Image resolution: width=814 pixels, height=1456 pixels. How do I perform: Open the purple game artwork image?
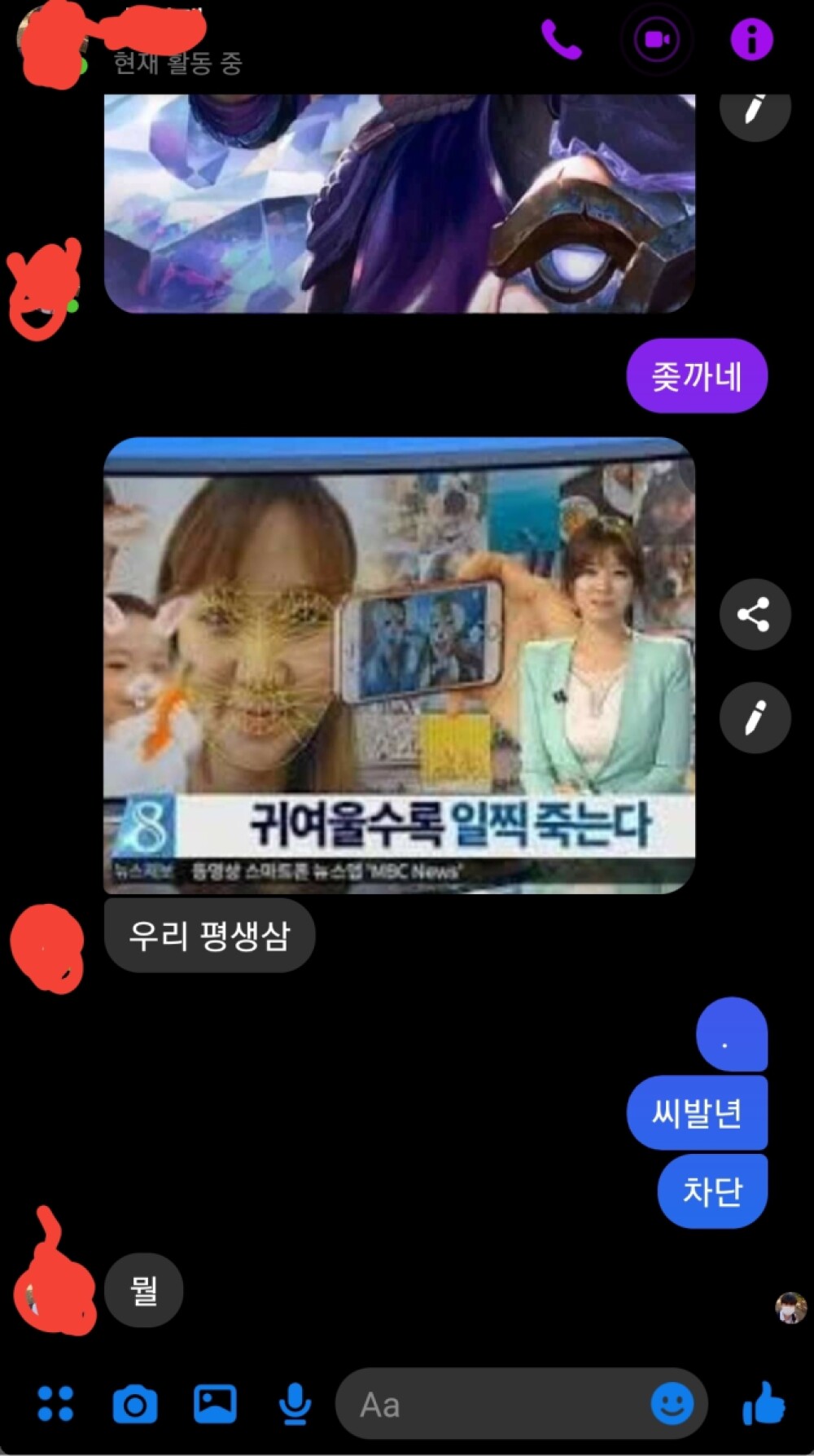pyautogui.click(x=399, y=204)
